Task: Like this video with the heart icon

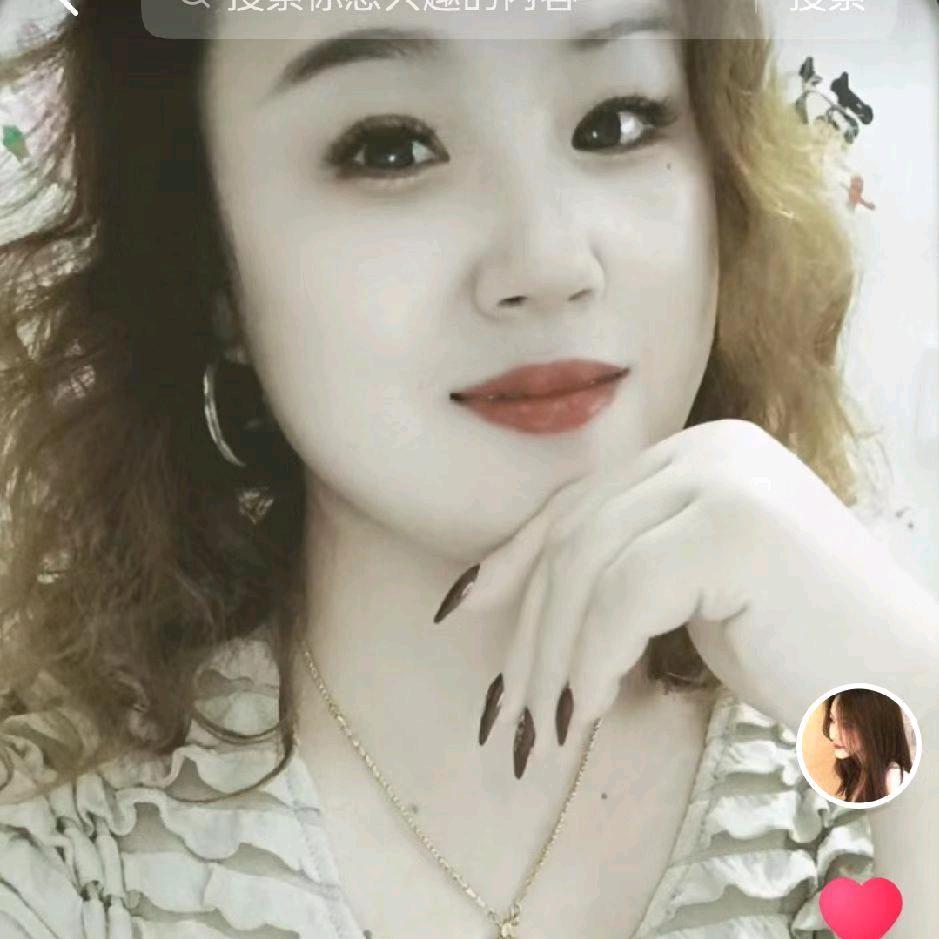Action: click(860, 907)
